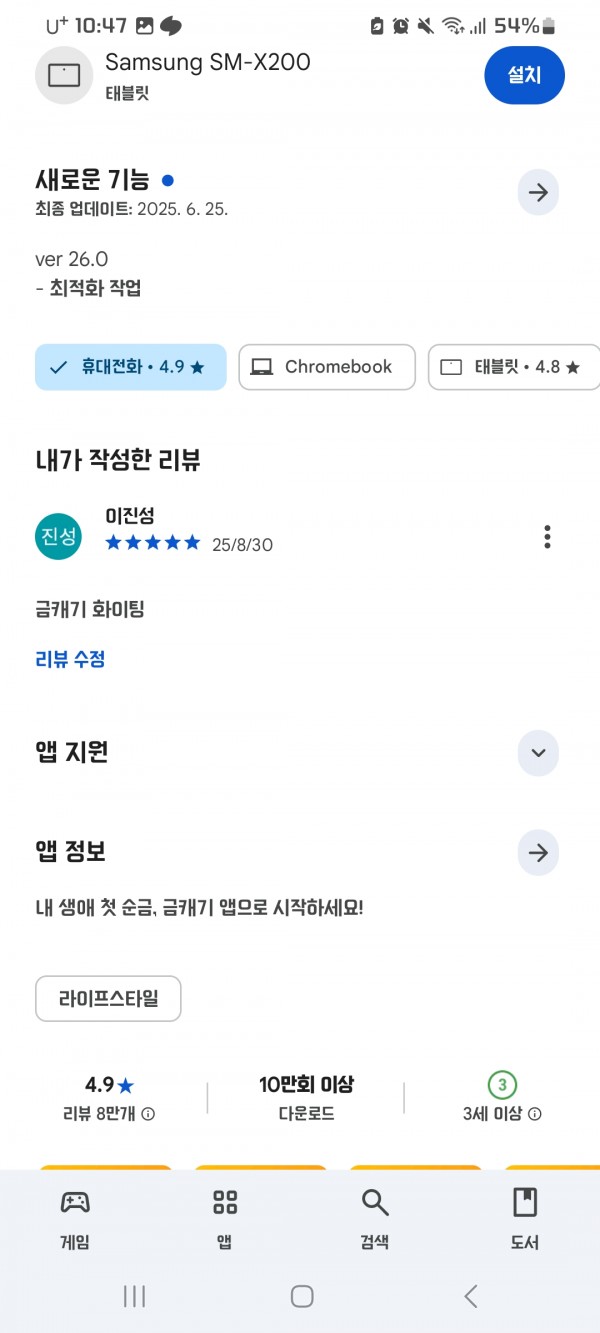Open review options menu for 이진성
This screenshot has width=600, height=1333.
point(547,536)
